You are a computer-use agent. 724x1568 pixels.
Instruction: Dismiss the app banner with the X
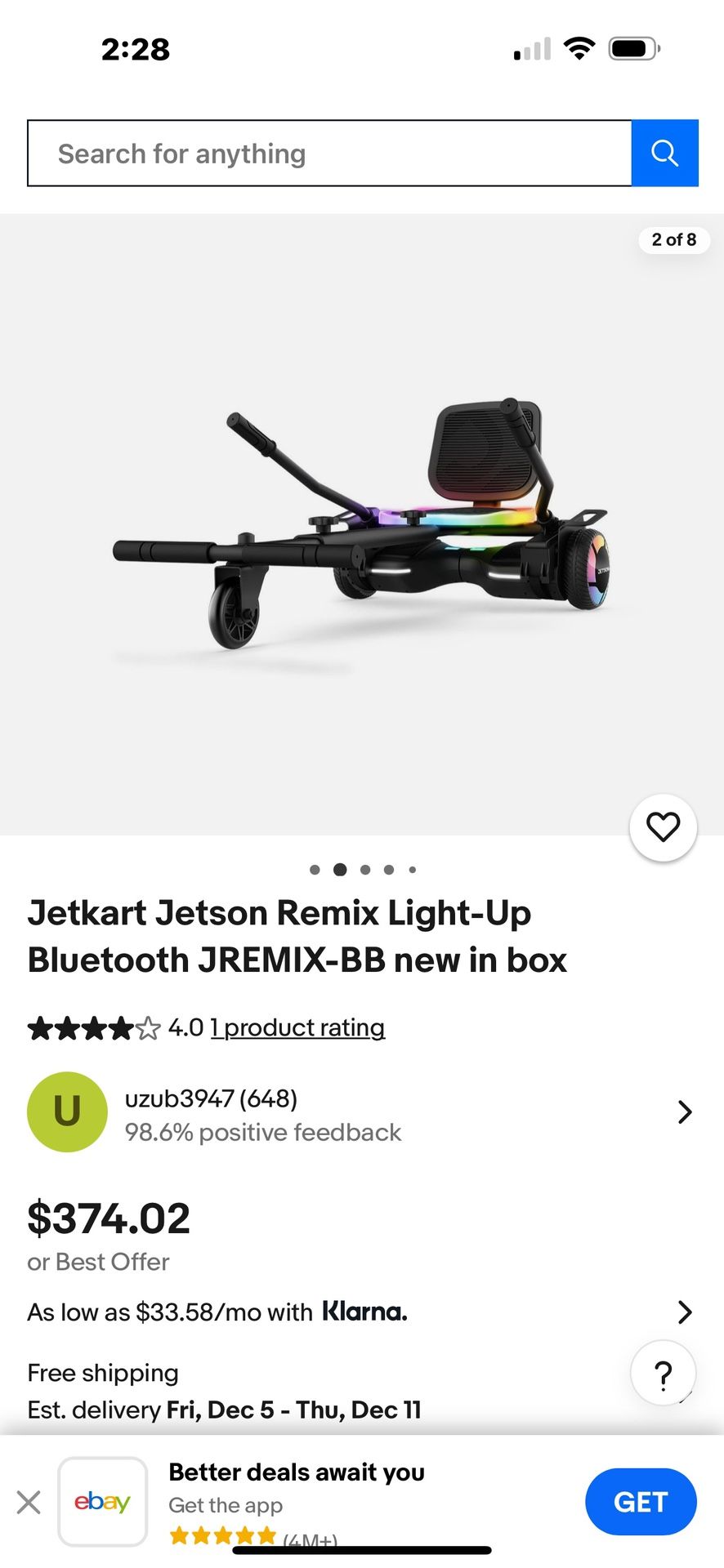point(29,1501)
